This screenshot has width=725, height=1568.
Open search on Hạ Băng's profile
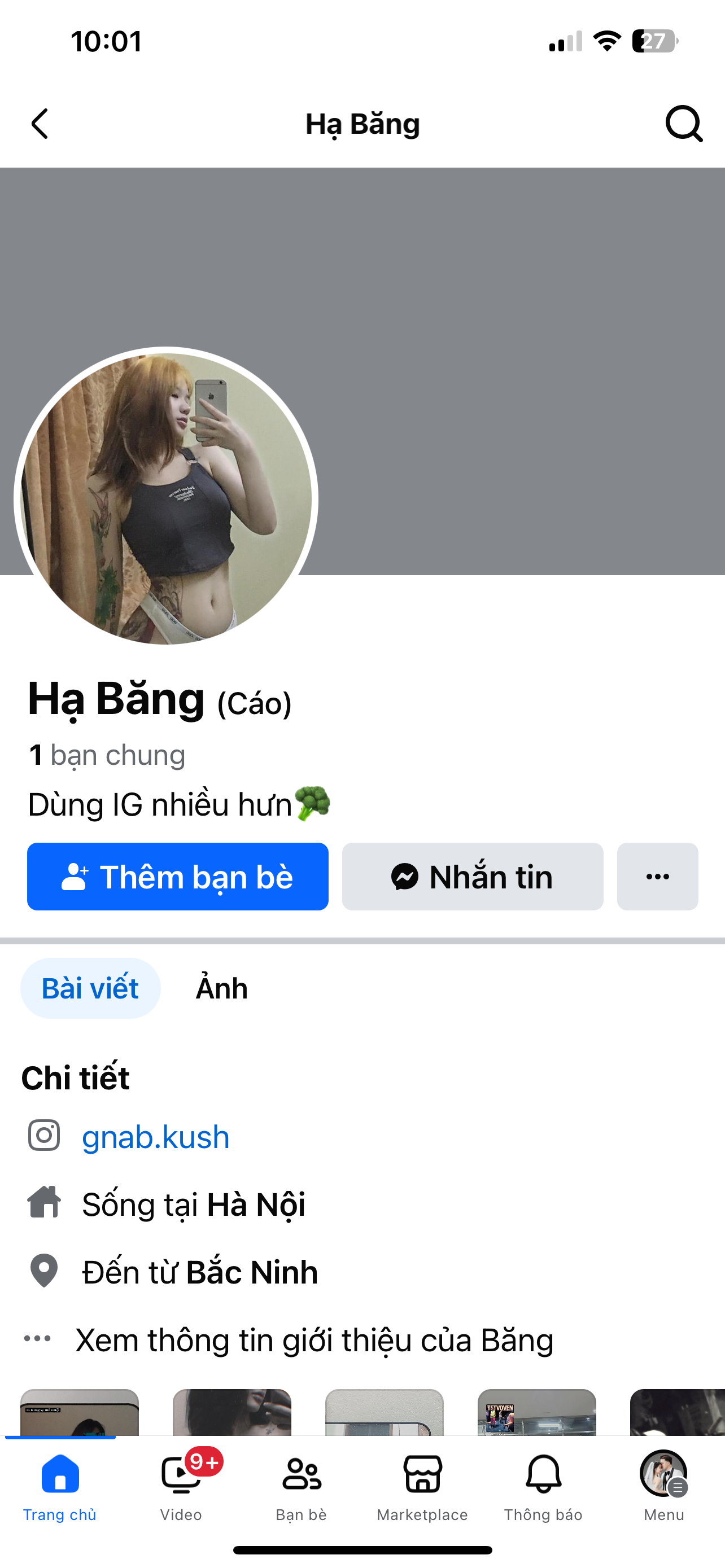point(684,124)
